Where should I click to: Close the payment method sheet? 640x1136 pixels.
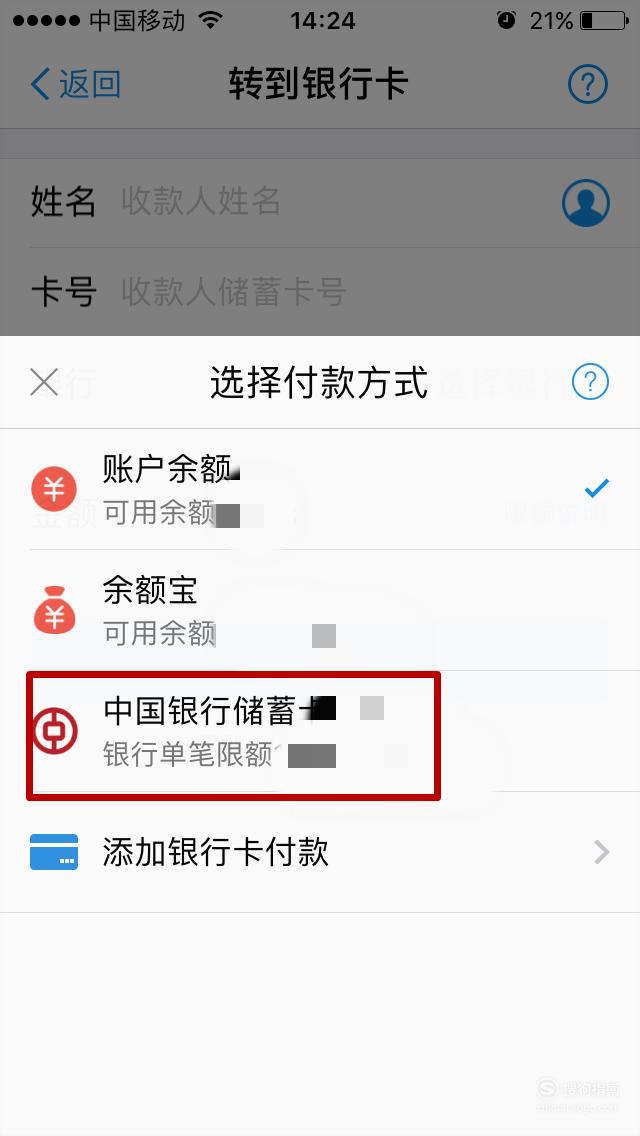44,382
